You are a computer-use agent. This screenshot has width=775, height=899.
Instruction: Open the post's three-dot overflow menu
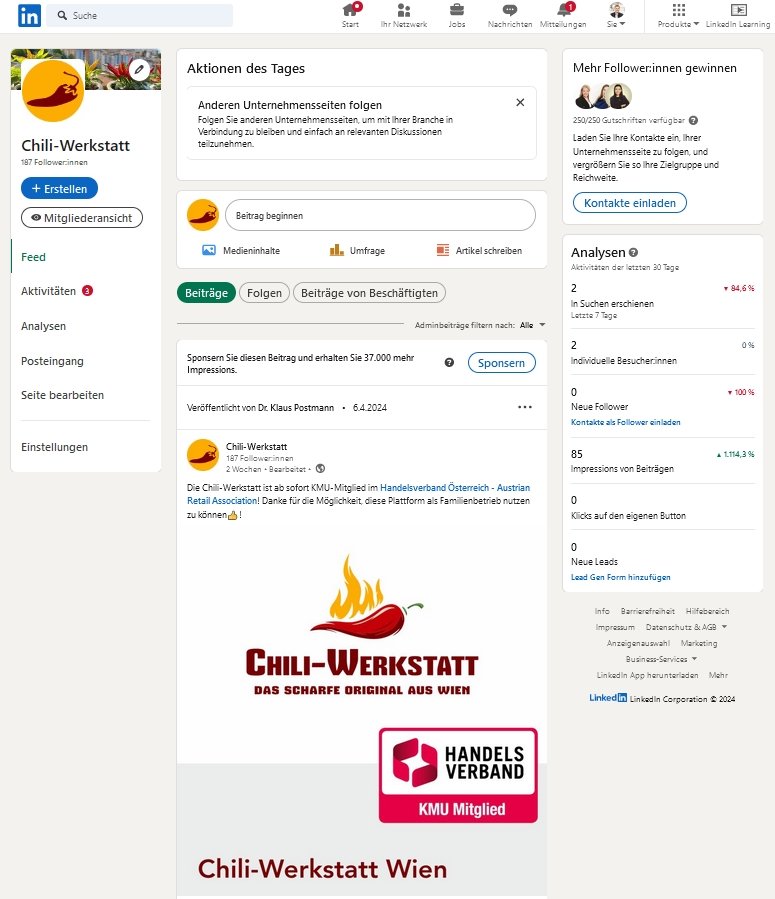pyautogui.click(x=525, y=408)
